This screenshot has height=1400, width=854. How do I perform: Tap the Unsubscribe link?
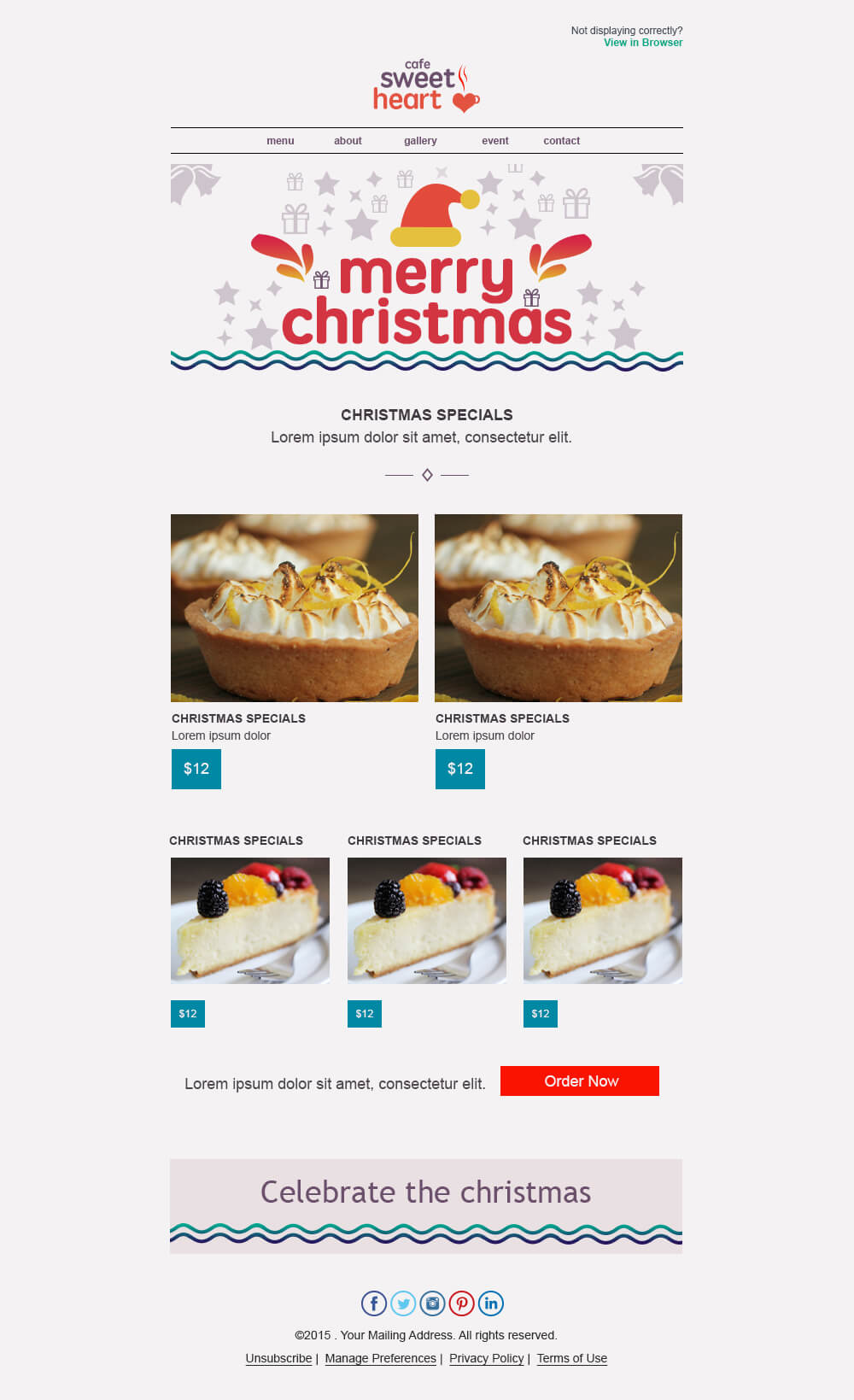278,1358
